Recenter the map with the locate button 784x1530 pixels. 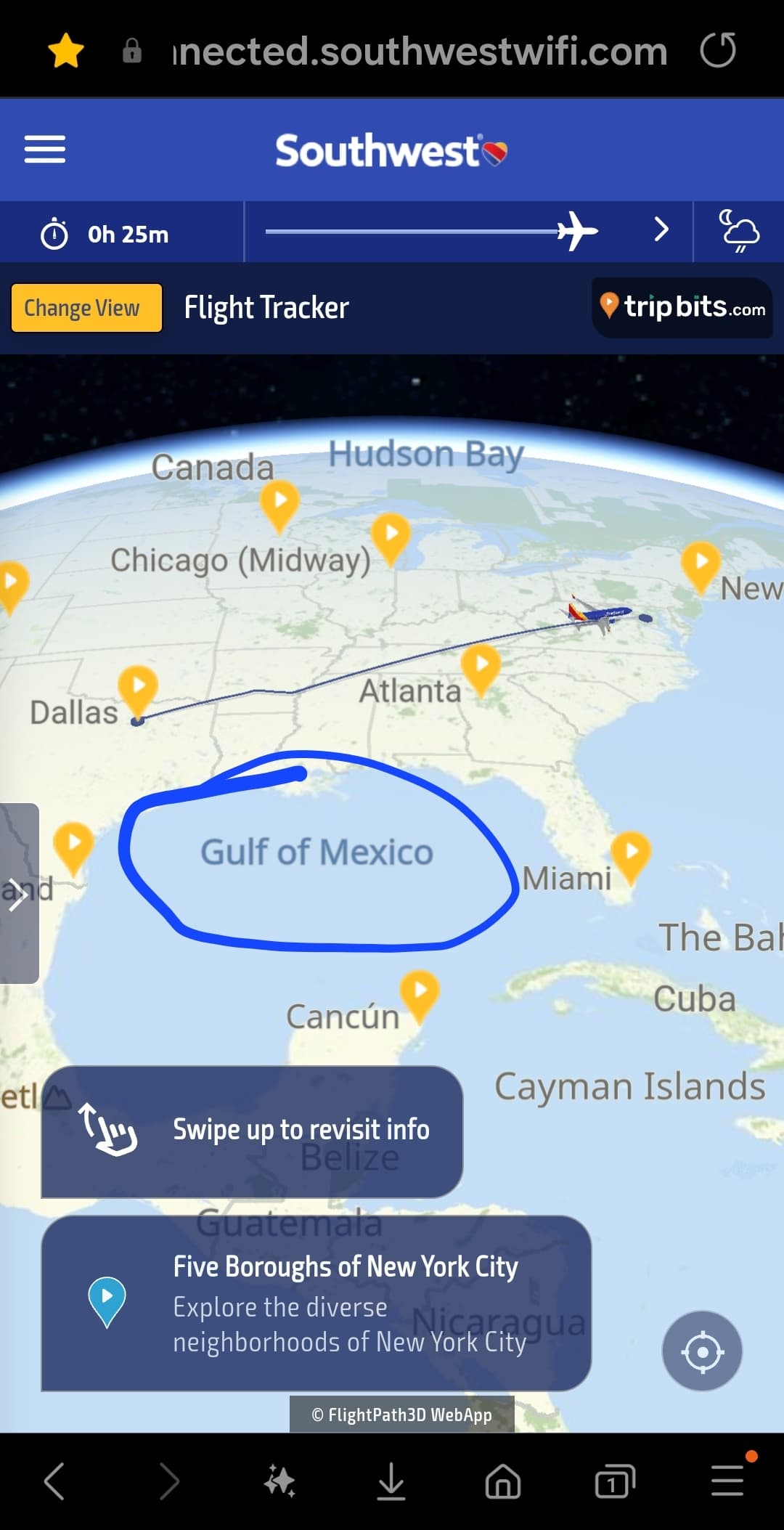(702, 1351)
